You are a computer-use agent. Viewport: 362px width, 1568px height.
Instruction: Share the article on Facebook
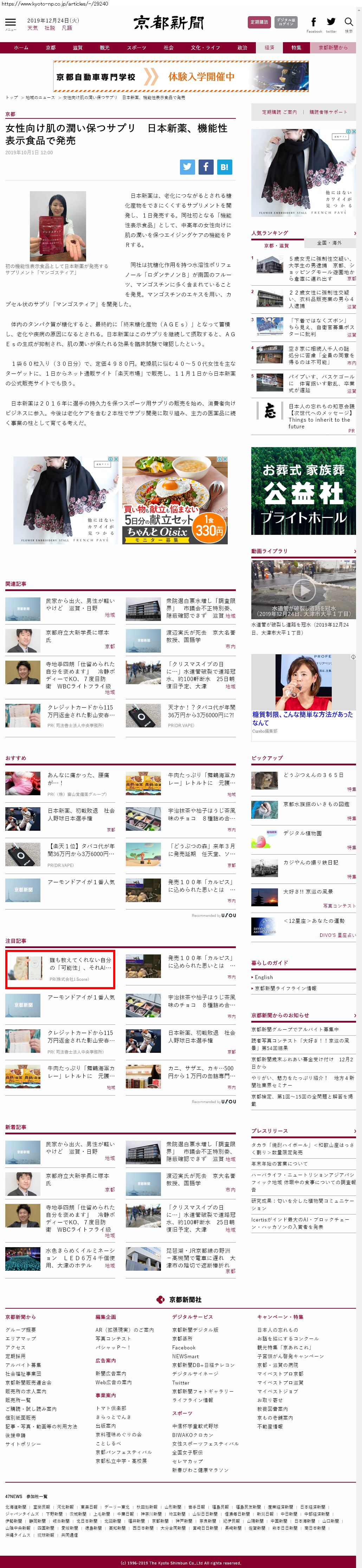click(x=206, y=167)
